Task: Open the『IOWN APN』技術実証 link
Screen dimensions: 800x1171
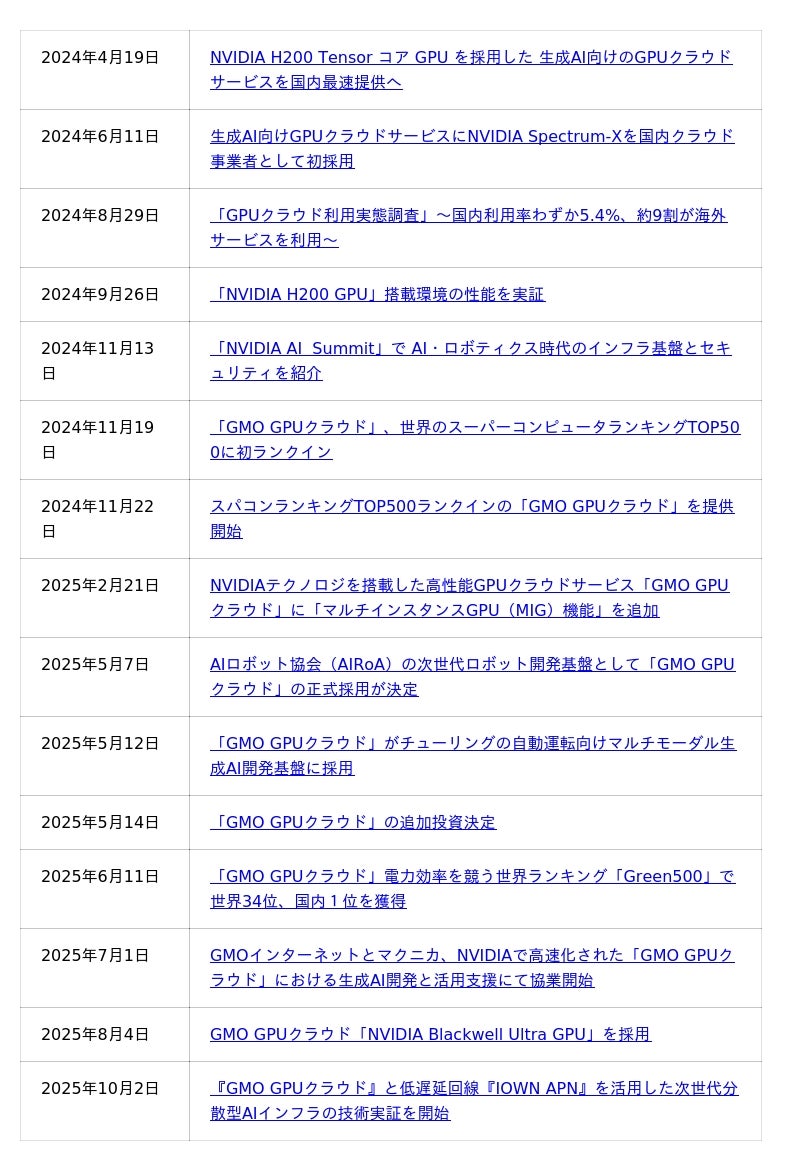Action: click(x=474, y=1089)
